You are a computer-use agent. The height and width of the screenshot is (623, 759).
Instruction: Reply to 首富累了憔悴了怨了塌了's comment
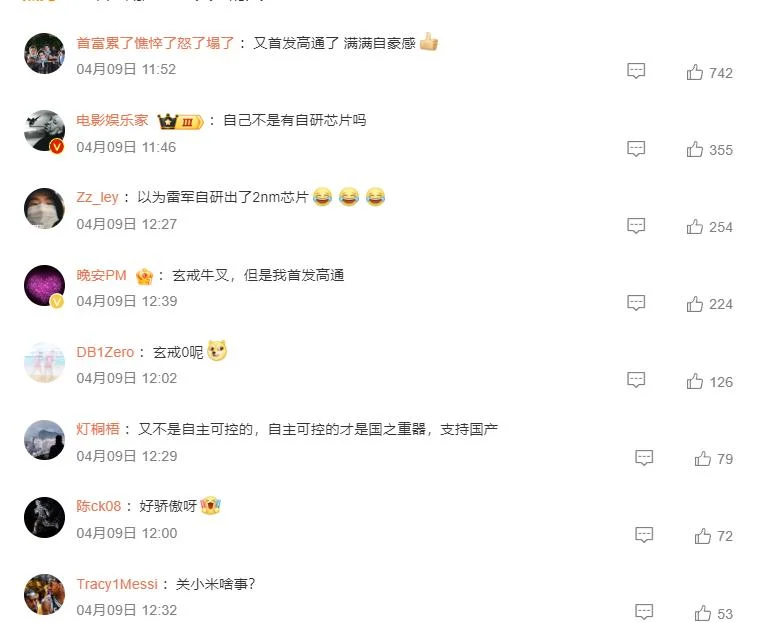636,71
